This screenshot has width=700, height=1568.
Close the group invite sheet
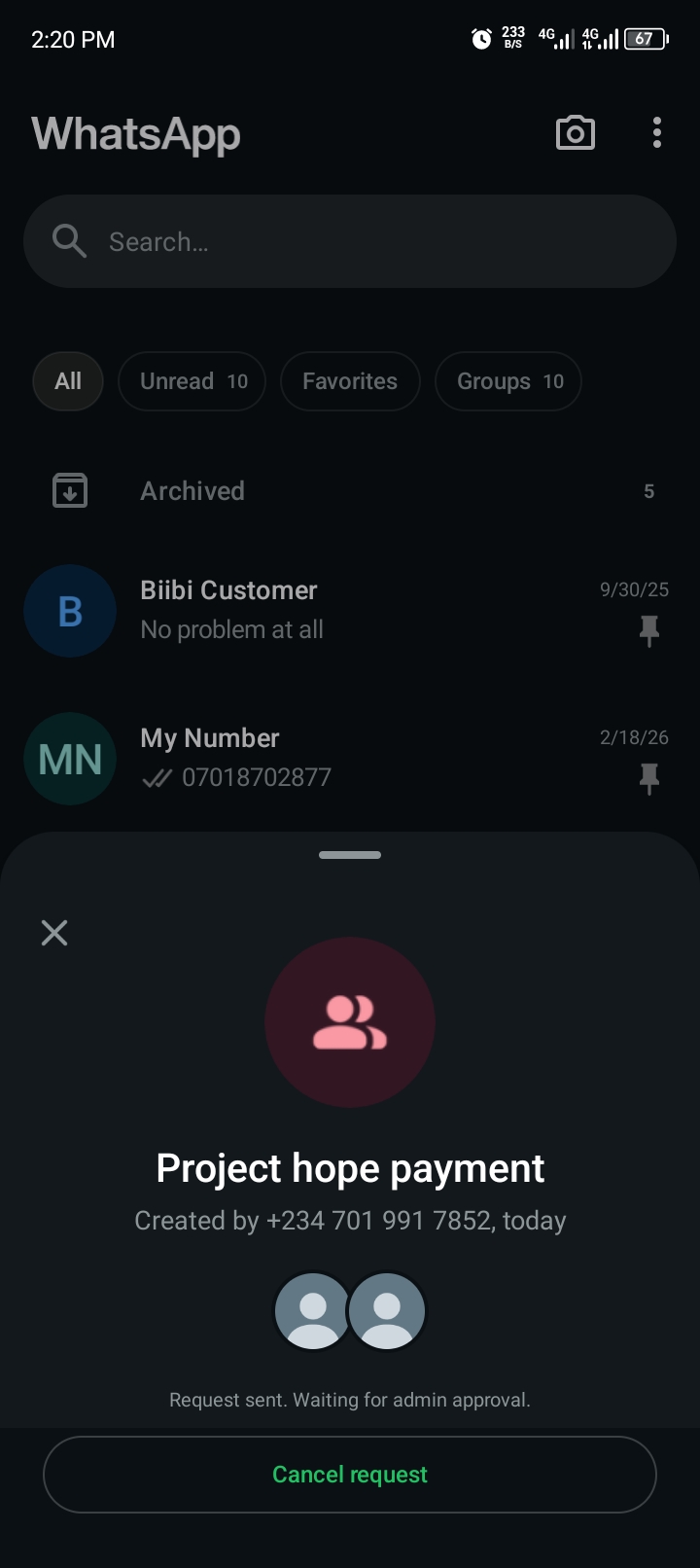(x=54, y=933)
